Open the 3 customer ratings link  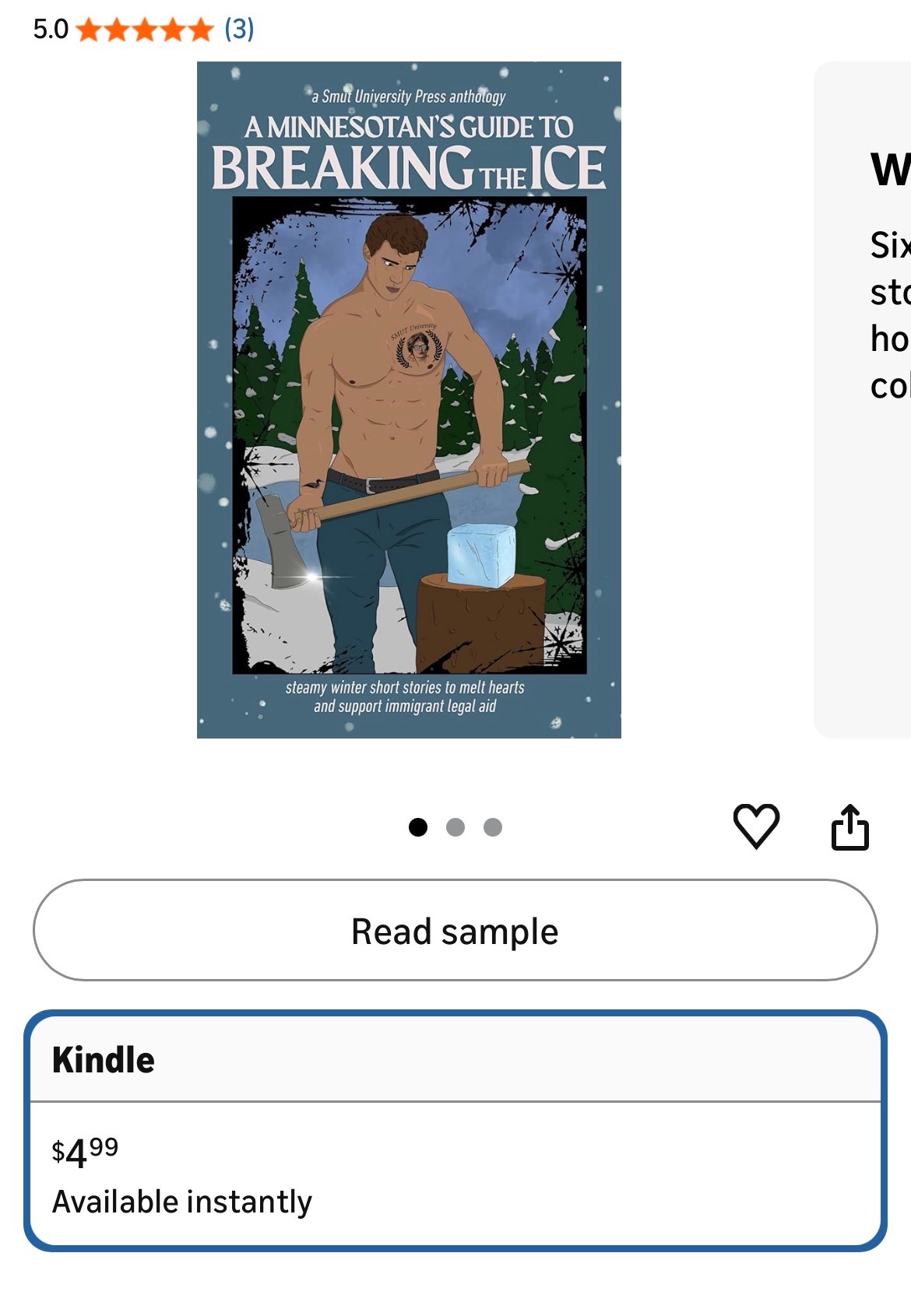(x=239, y=30)
